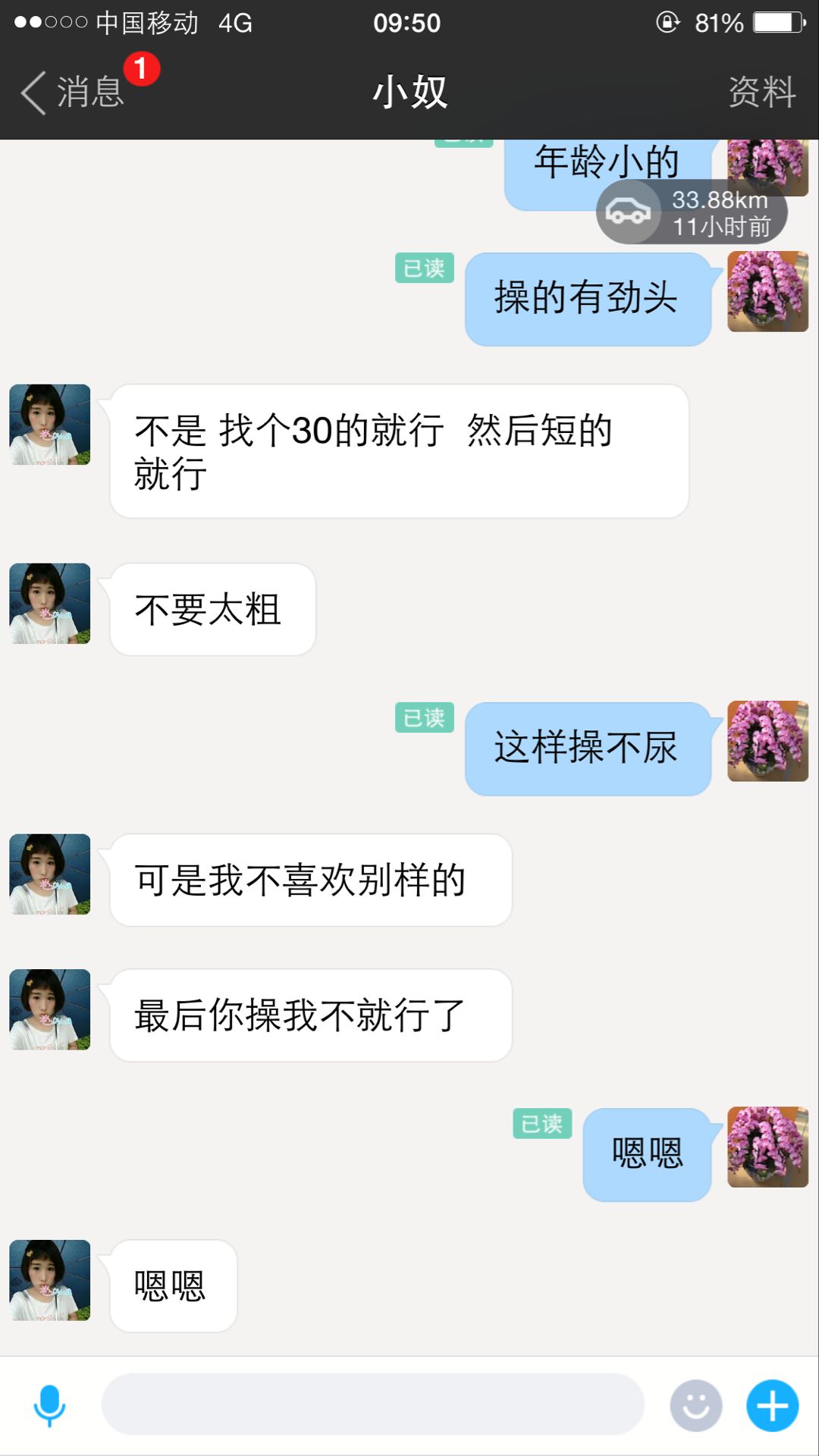Viewport: 819px width, 1456px height.
Task: Open the emoji picker
Action: point(695,1405)
